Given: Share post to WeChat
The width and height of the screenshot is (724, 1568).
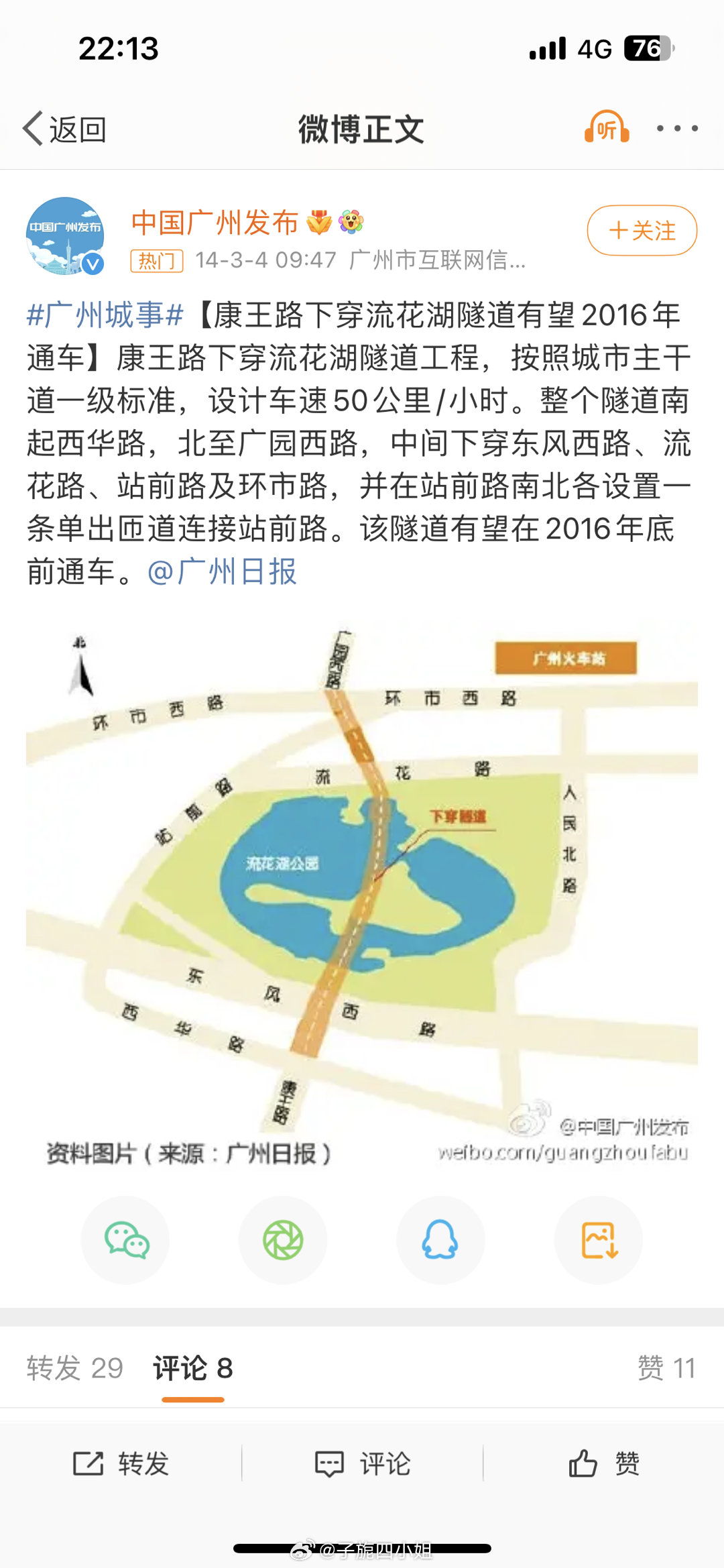Looking at the screenshot, I should click(x=125, y=1240).
